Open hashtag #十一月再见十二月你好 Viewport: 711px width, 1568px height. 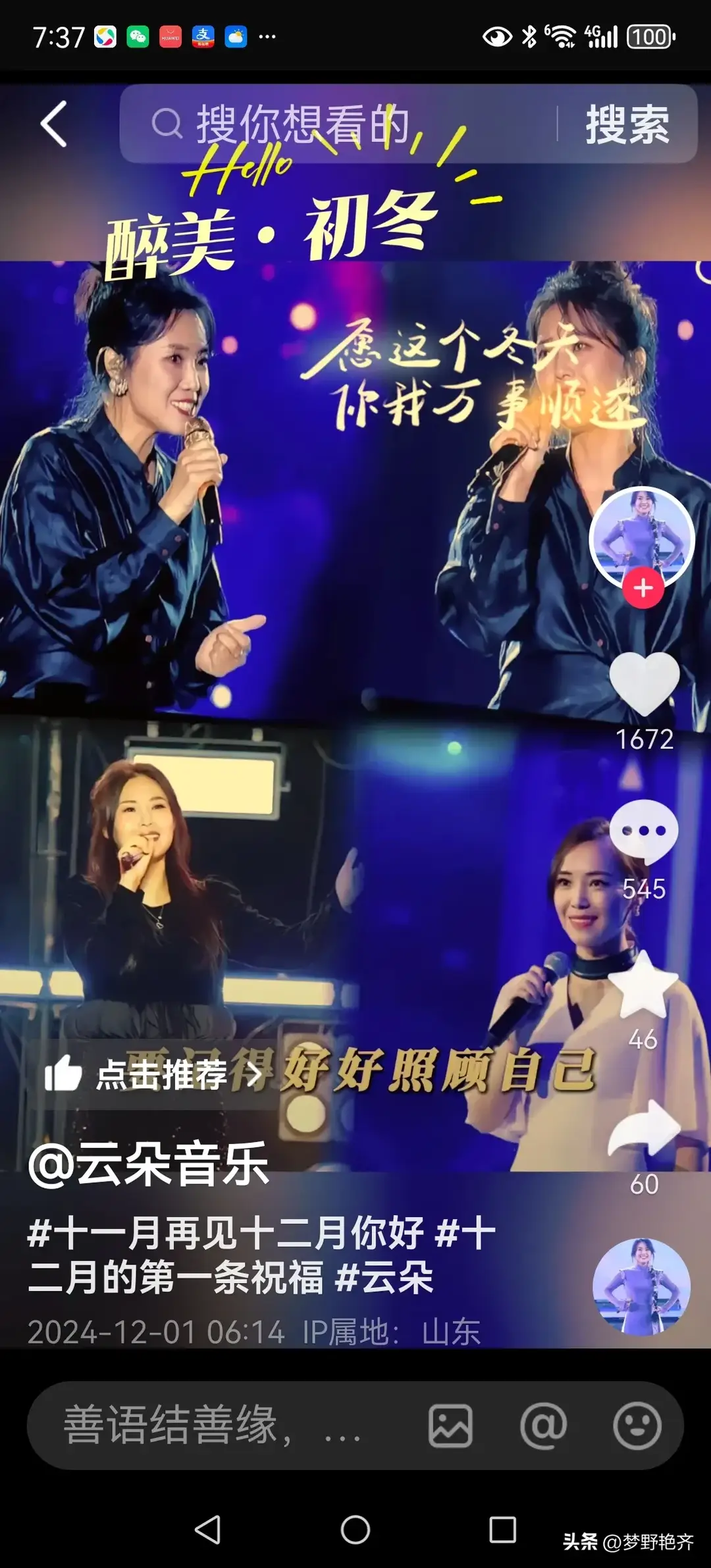pyautogui.click(x=225, y=1233)
